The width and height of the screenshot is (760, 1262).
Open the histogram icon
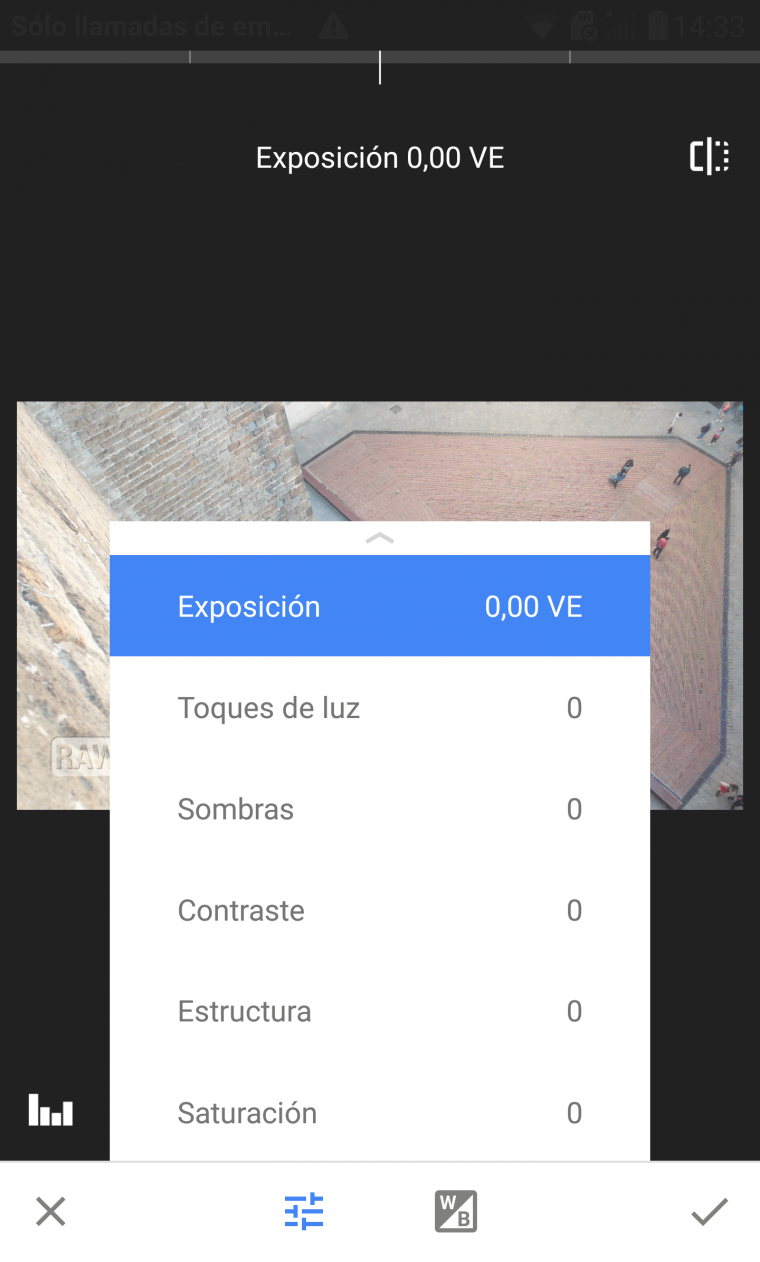[x=51, y=1109]
